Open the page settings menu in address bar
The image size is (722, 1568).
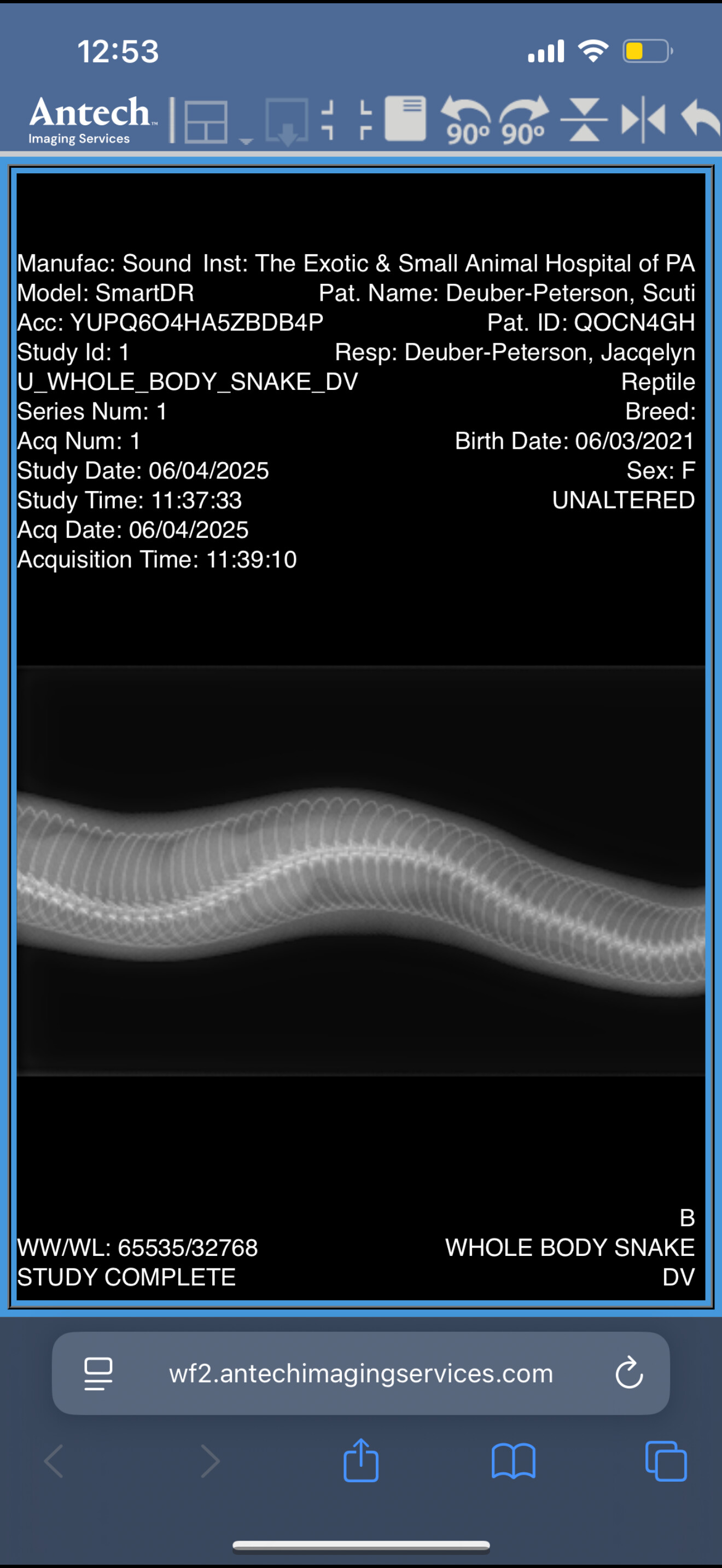[x=98, y=1373]
